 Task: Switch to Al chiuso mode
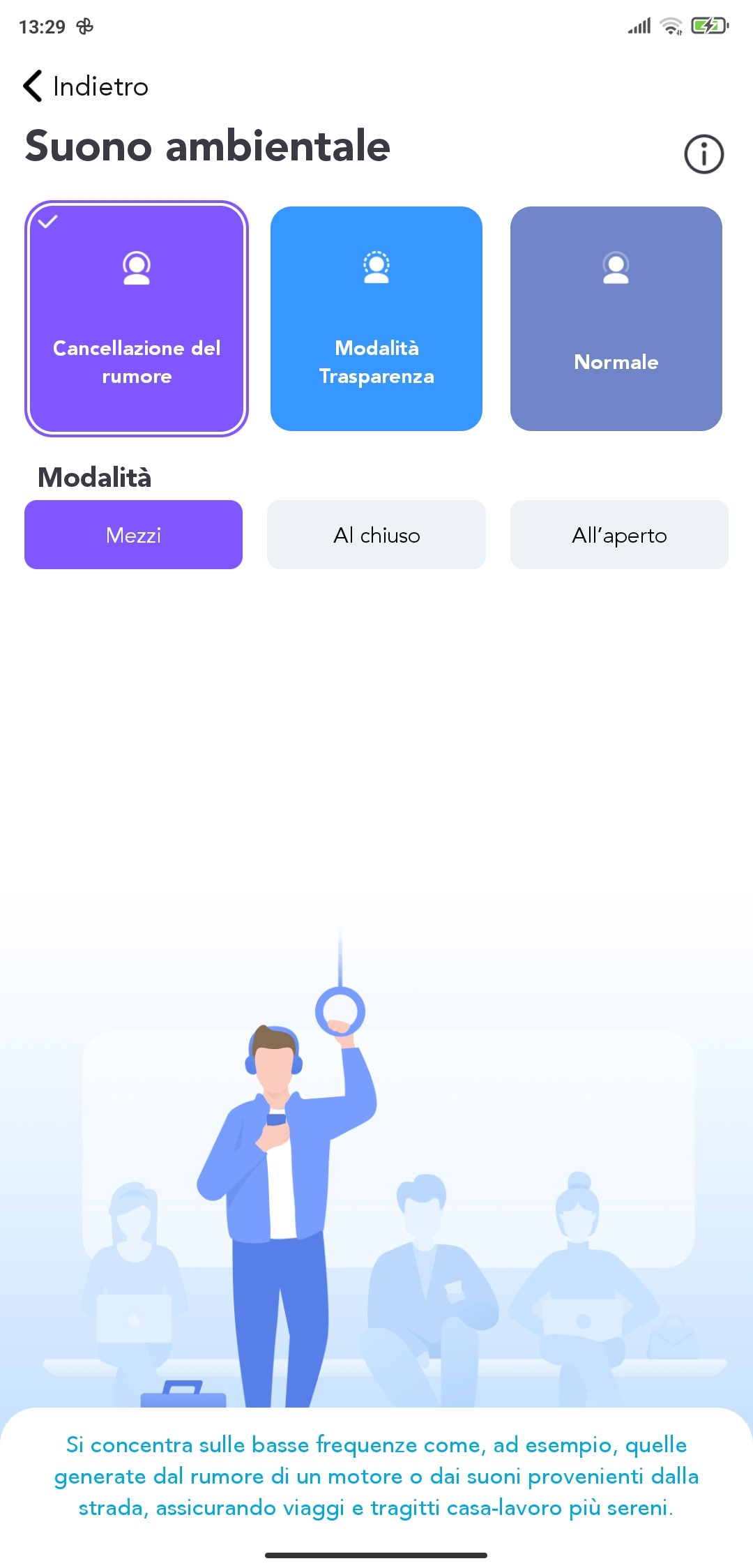click(376, 535)
